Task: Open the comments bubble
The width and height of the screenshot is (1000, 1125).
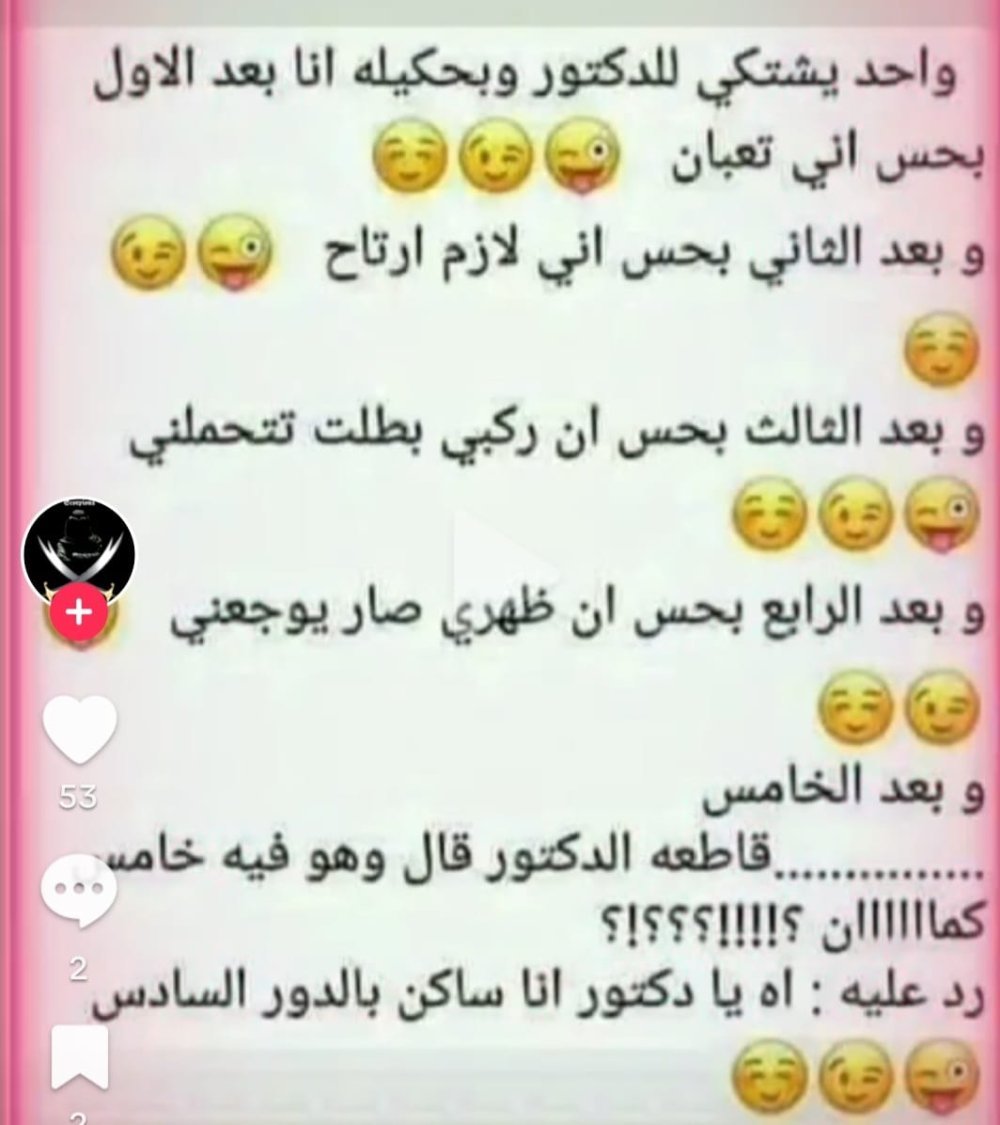Action: point(80,890)
